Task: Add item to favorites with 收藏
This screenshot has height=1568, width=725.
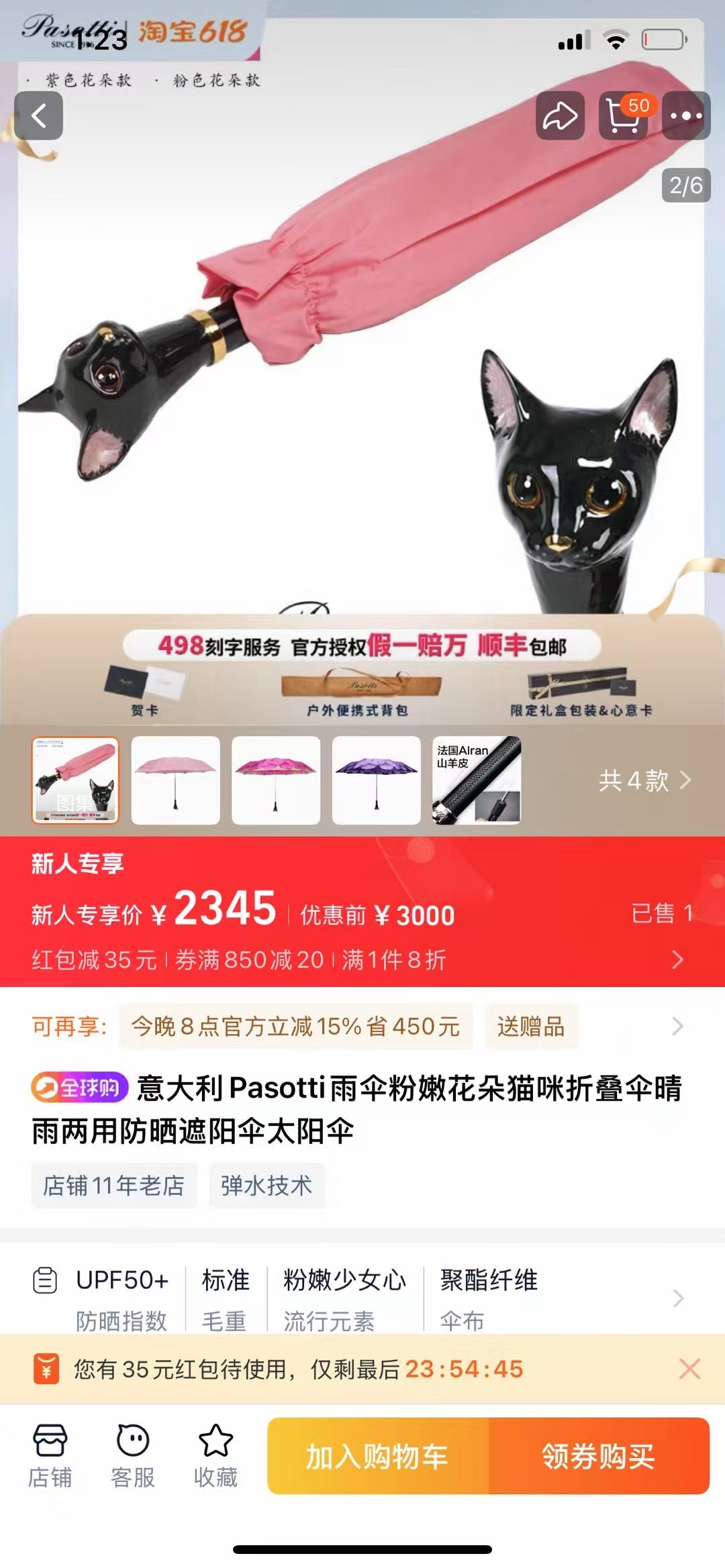Action: 215,1456
